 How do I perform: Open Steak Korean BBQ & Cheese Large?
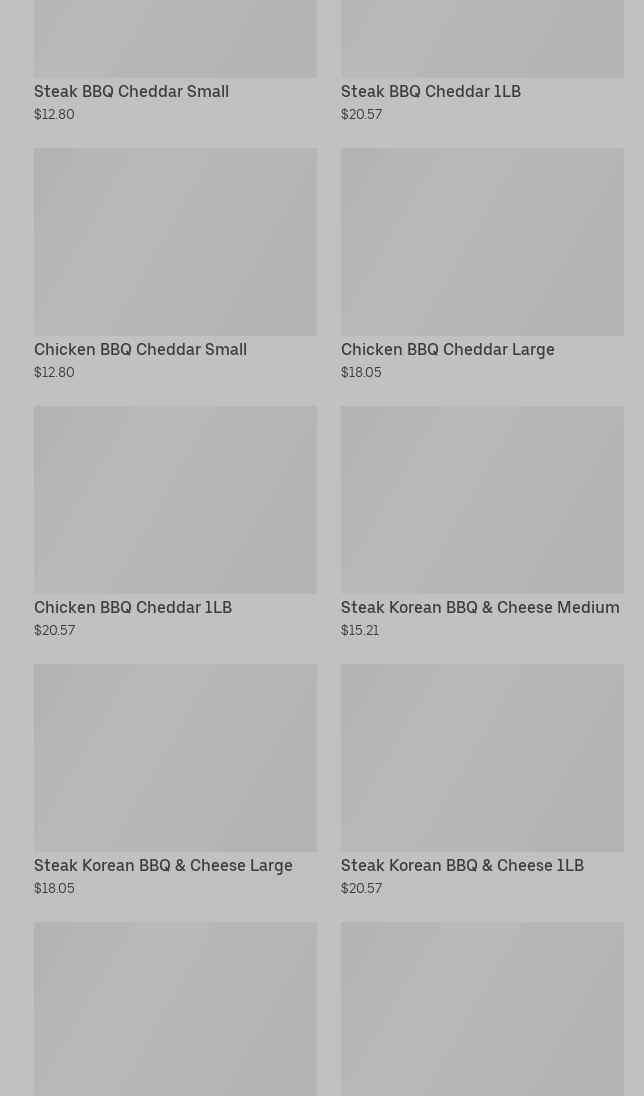(x=163, y=865)
